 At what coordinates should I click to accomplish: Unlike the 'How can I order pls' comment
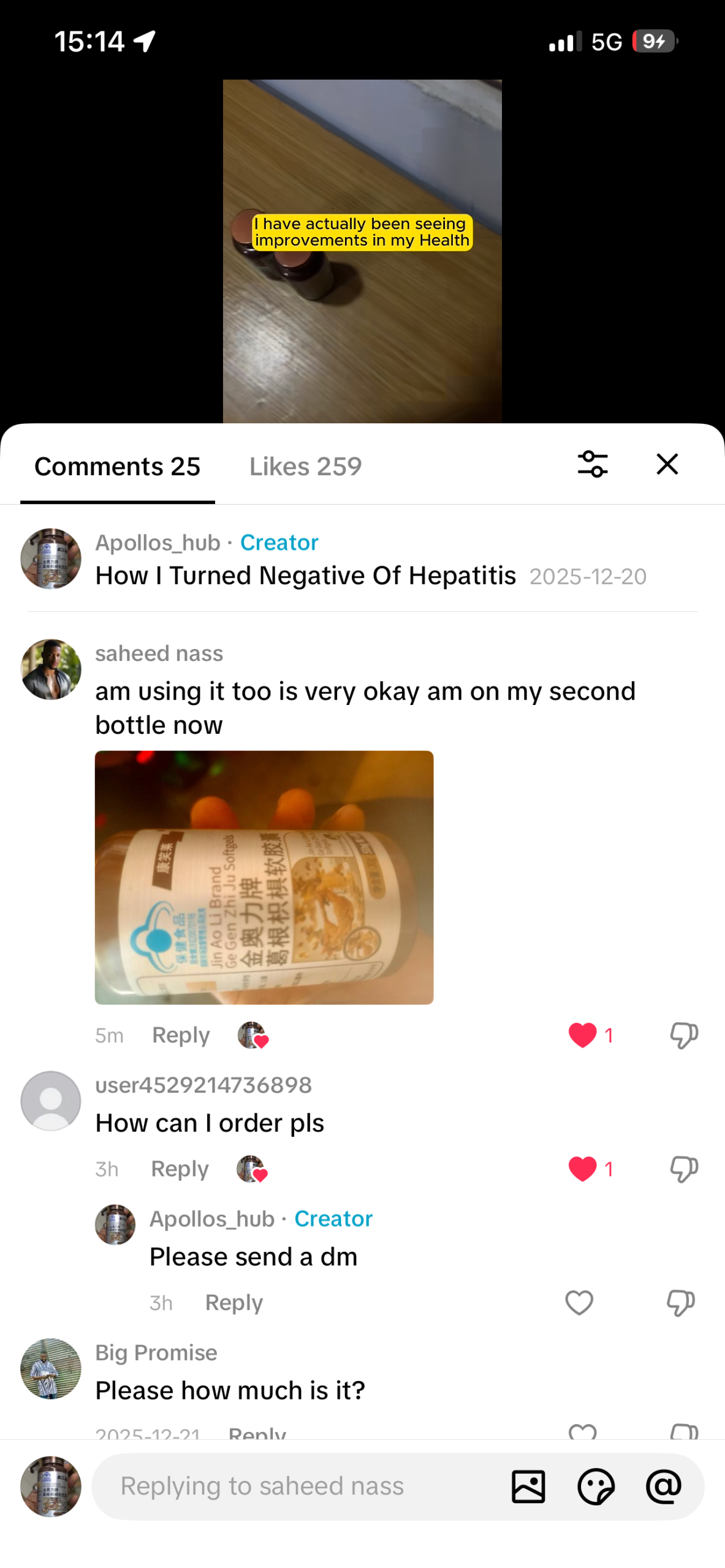click(x=582, y=1169)
